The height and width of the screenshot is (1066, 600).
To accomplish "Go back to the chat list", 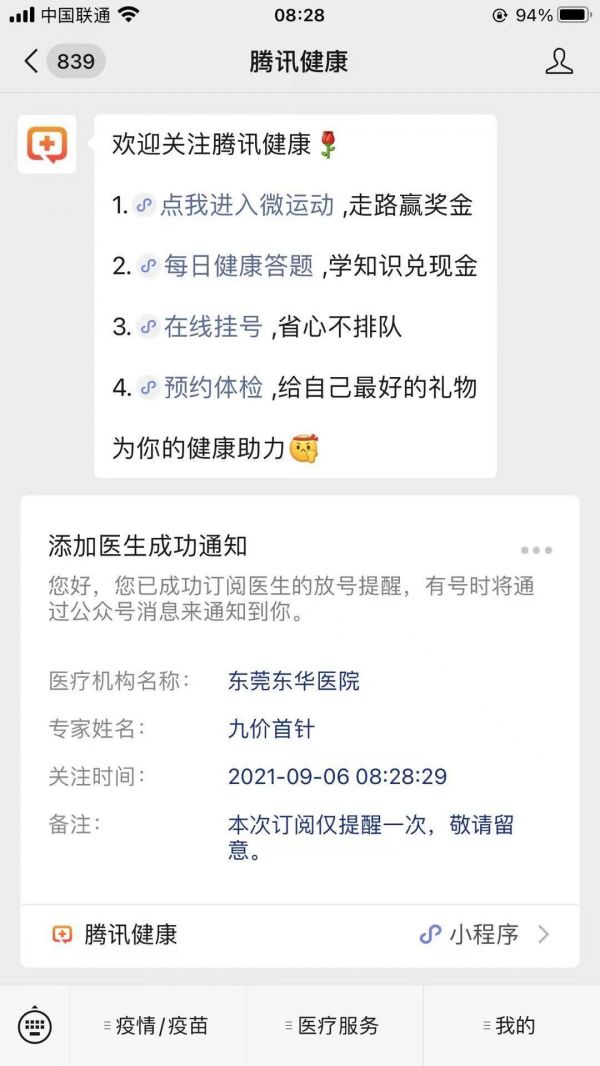I will point(32,61).
